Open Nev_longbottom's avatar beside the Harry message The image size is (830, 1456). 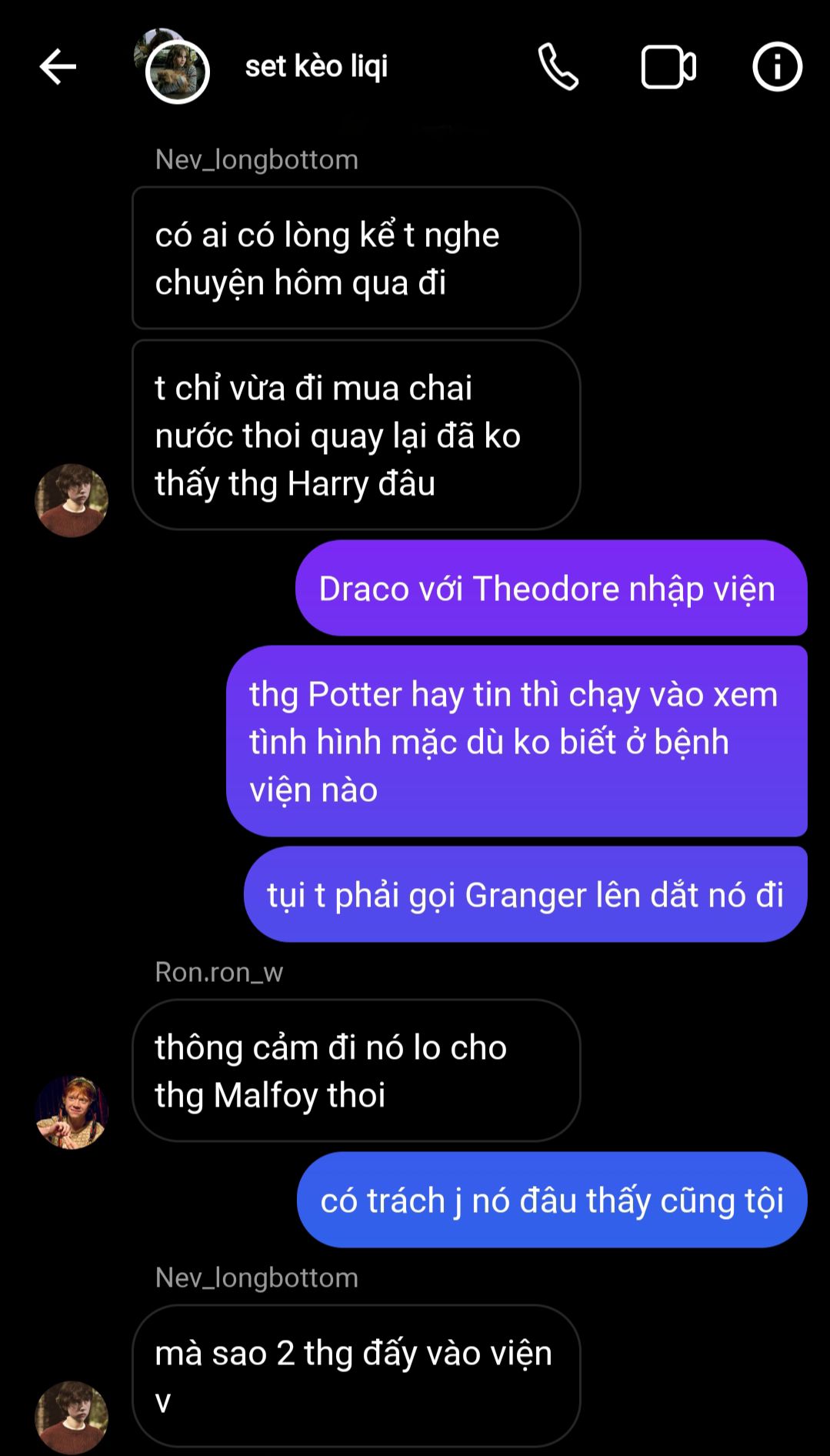[72, 500]
